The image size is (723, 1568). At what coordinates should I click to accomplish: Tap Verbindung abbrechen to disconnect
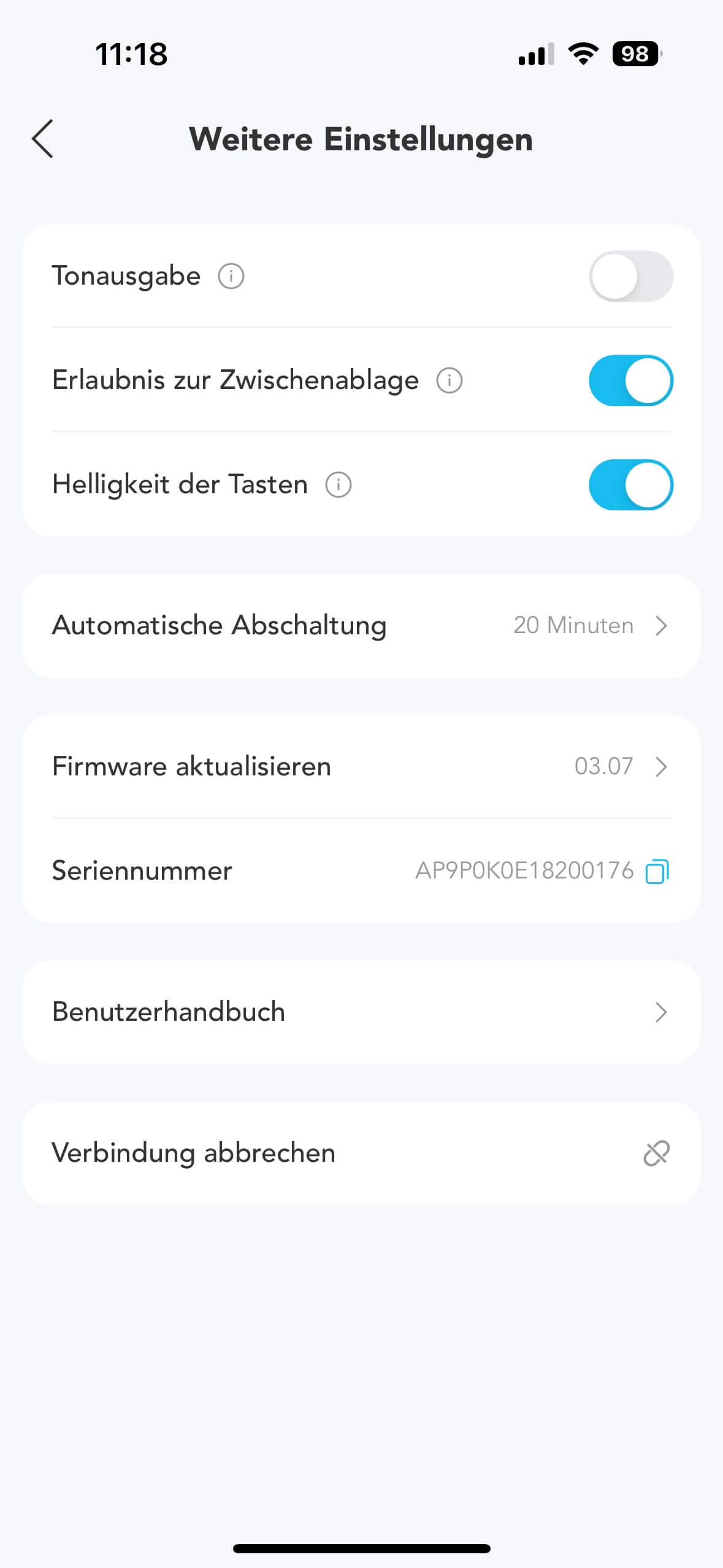361,1153
